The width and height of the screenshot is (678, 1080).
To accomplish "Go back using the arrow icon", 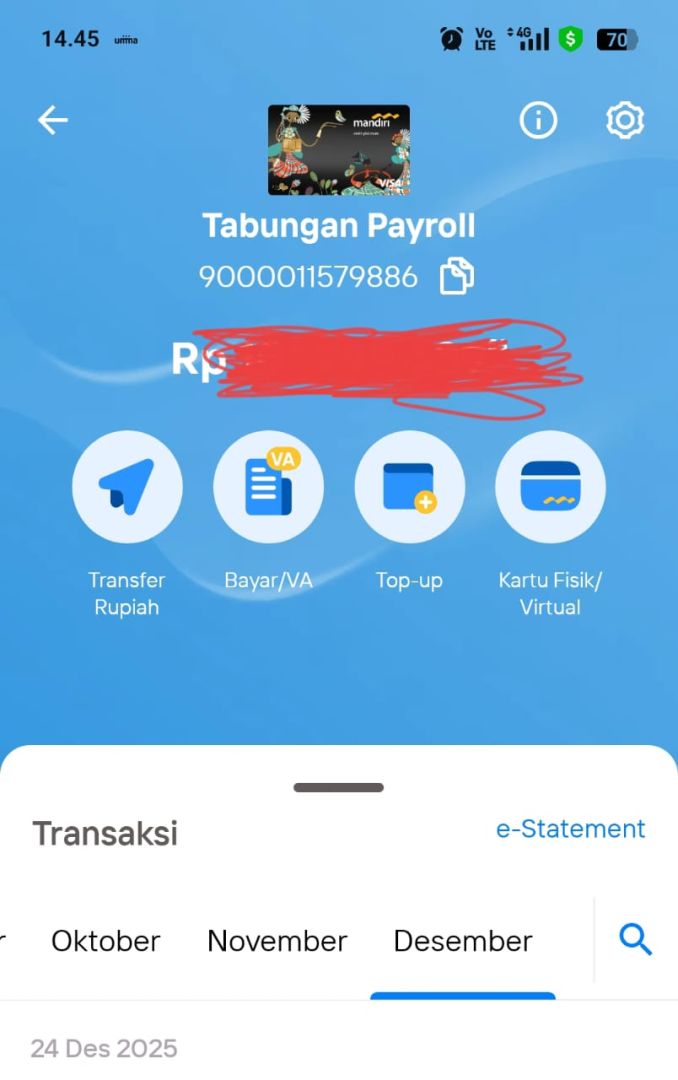I will click(53, 121).
